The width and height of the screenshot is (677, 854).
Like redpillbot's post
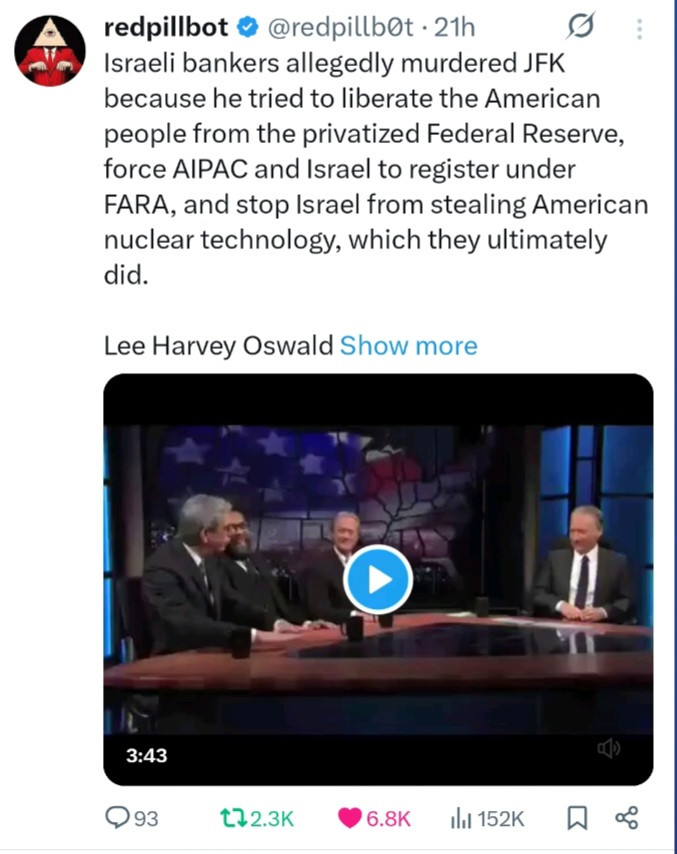375,818
